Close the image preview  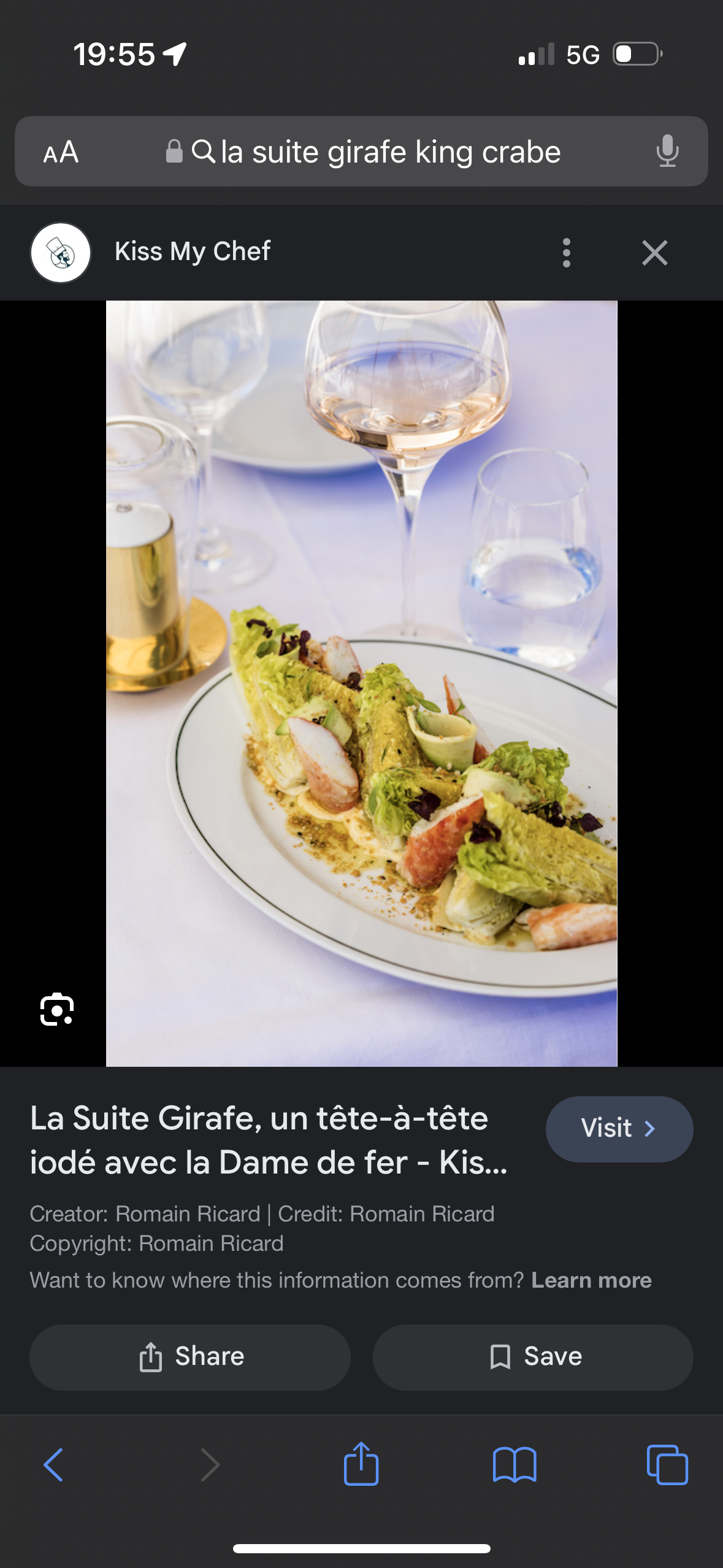[x=654, y=253]
